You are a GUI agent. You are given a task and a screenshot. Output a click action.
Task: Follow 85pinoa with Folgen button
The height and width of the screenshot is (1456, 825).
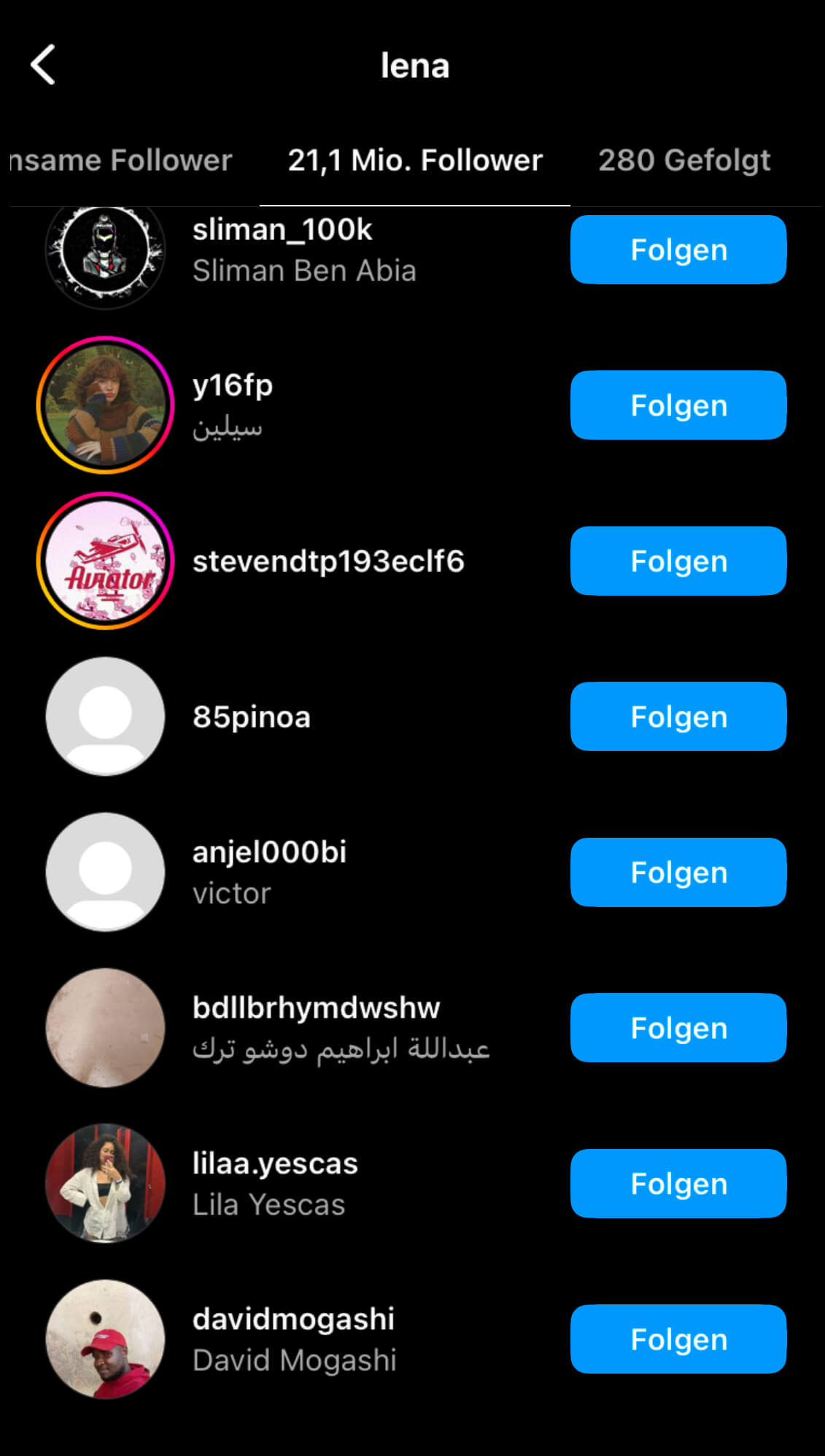tap(678, 716)
